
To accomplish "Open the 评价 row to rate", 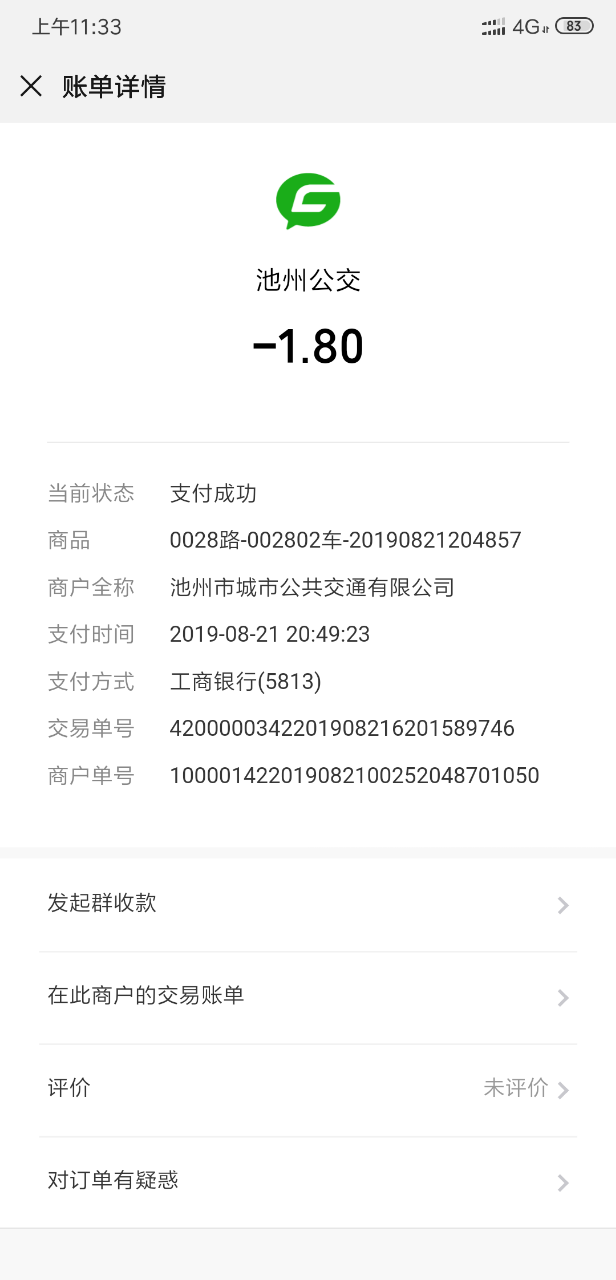I will click(x=308, y=1088).
